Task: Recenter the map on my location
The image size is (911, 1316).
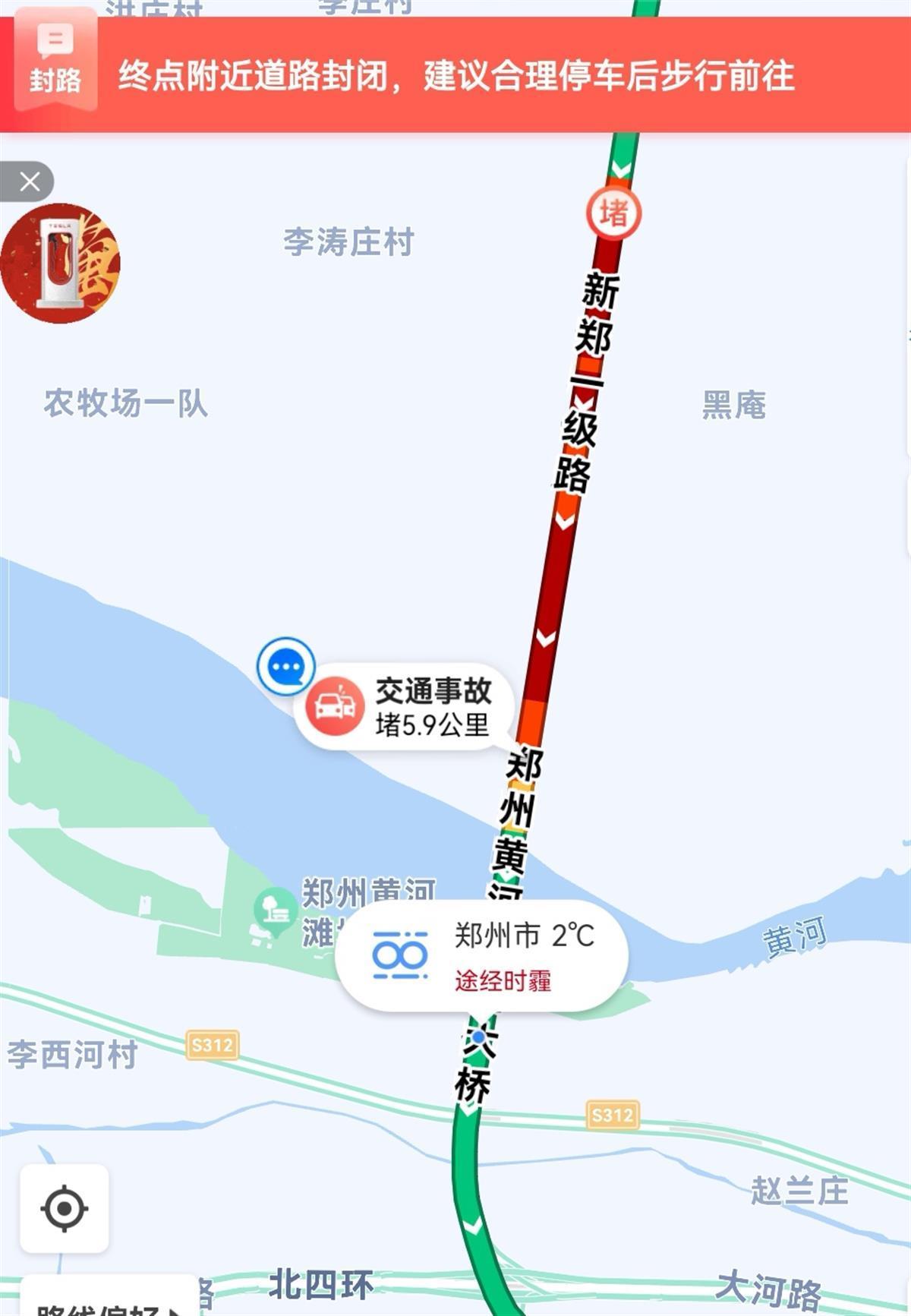Action: click(x=65, y=1207)
